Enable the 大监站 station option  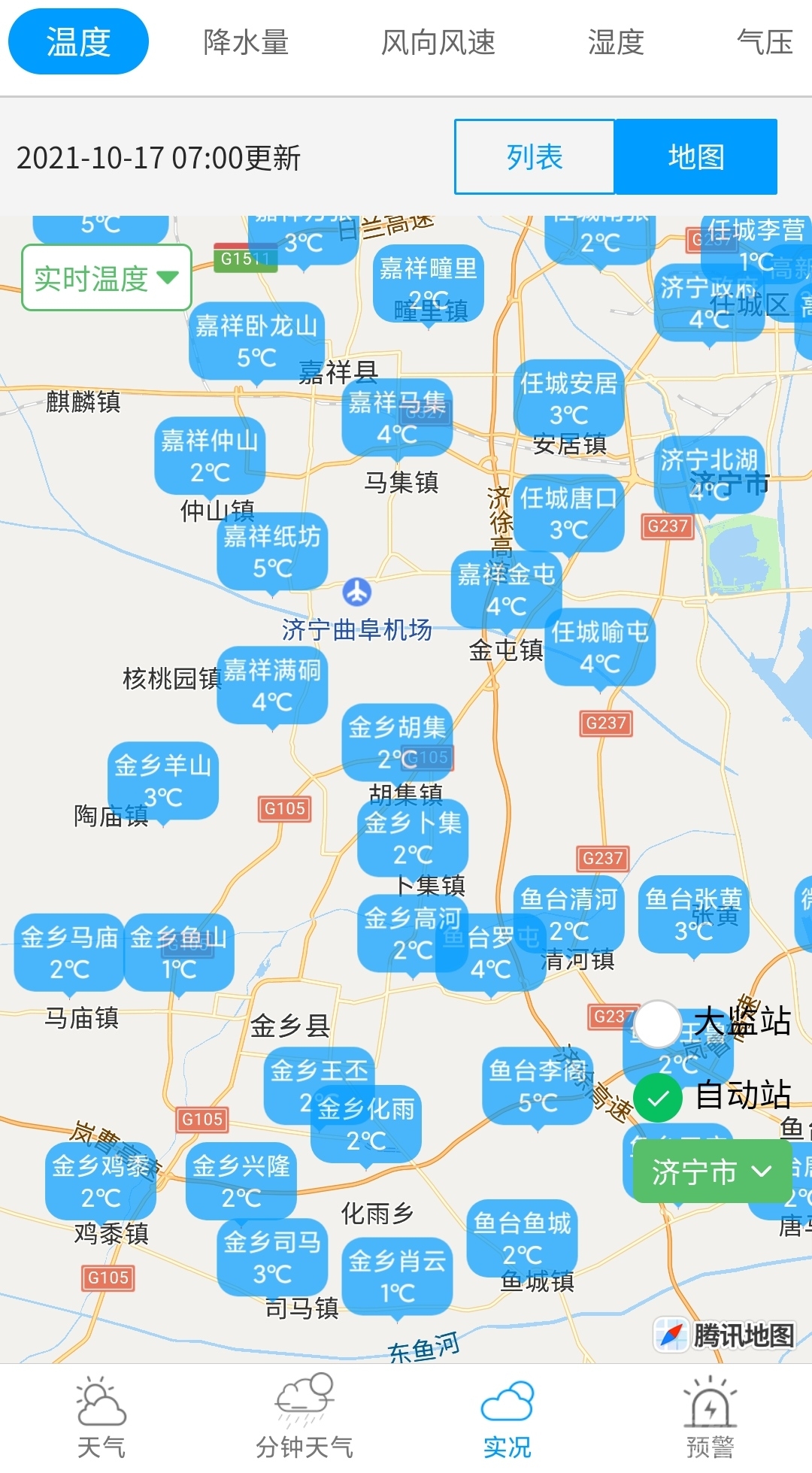658,1023
